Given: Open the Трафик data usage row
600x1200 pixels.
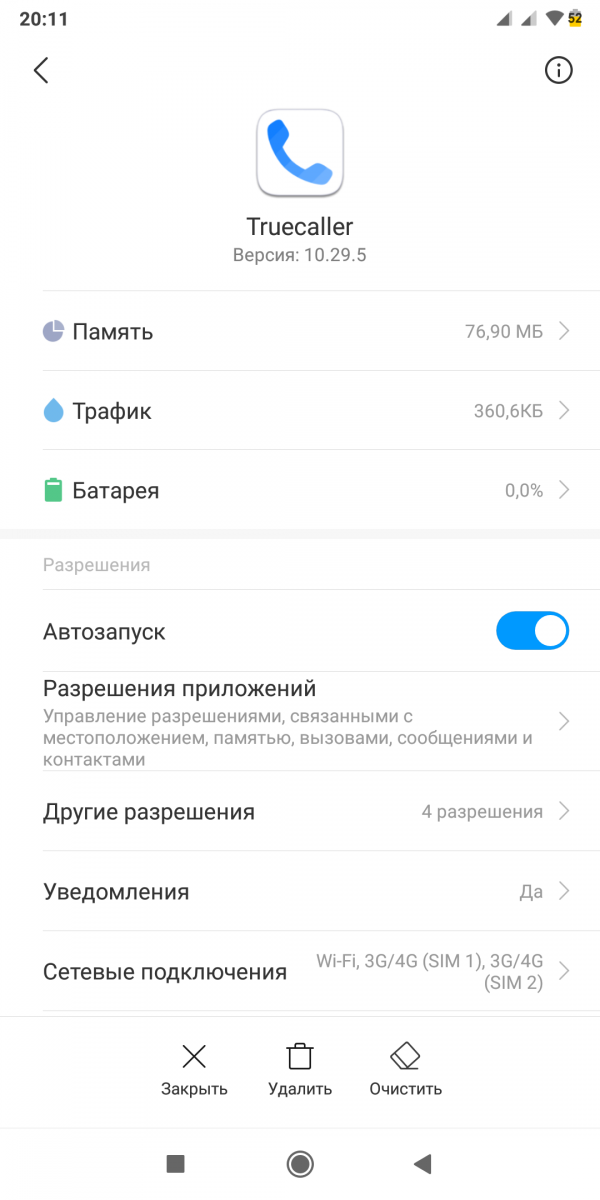Looking at the screenshot, I should pyautogui.click(x=300, y=411).
